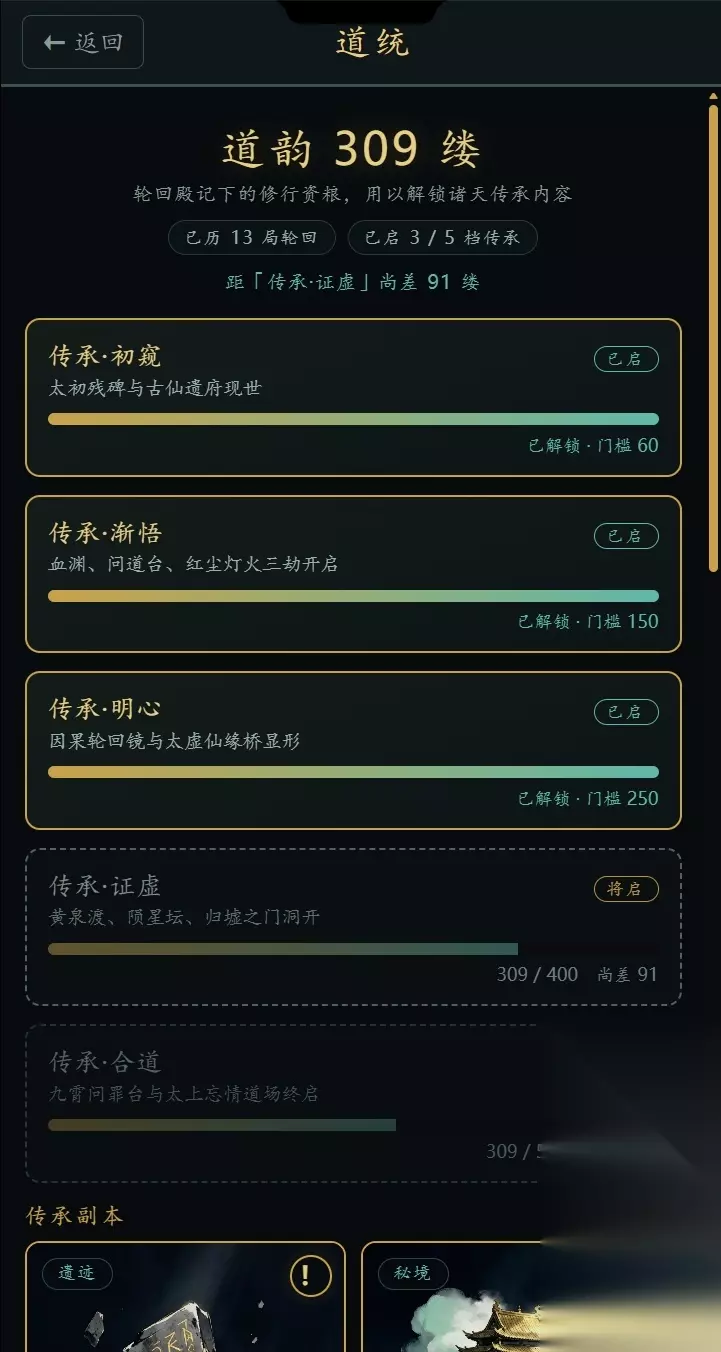
Task: Open the 遗迹 dungeon card
Action: point(185,1297)
